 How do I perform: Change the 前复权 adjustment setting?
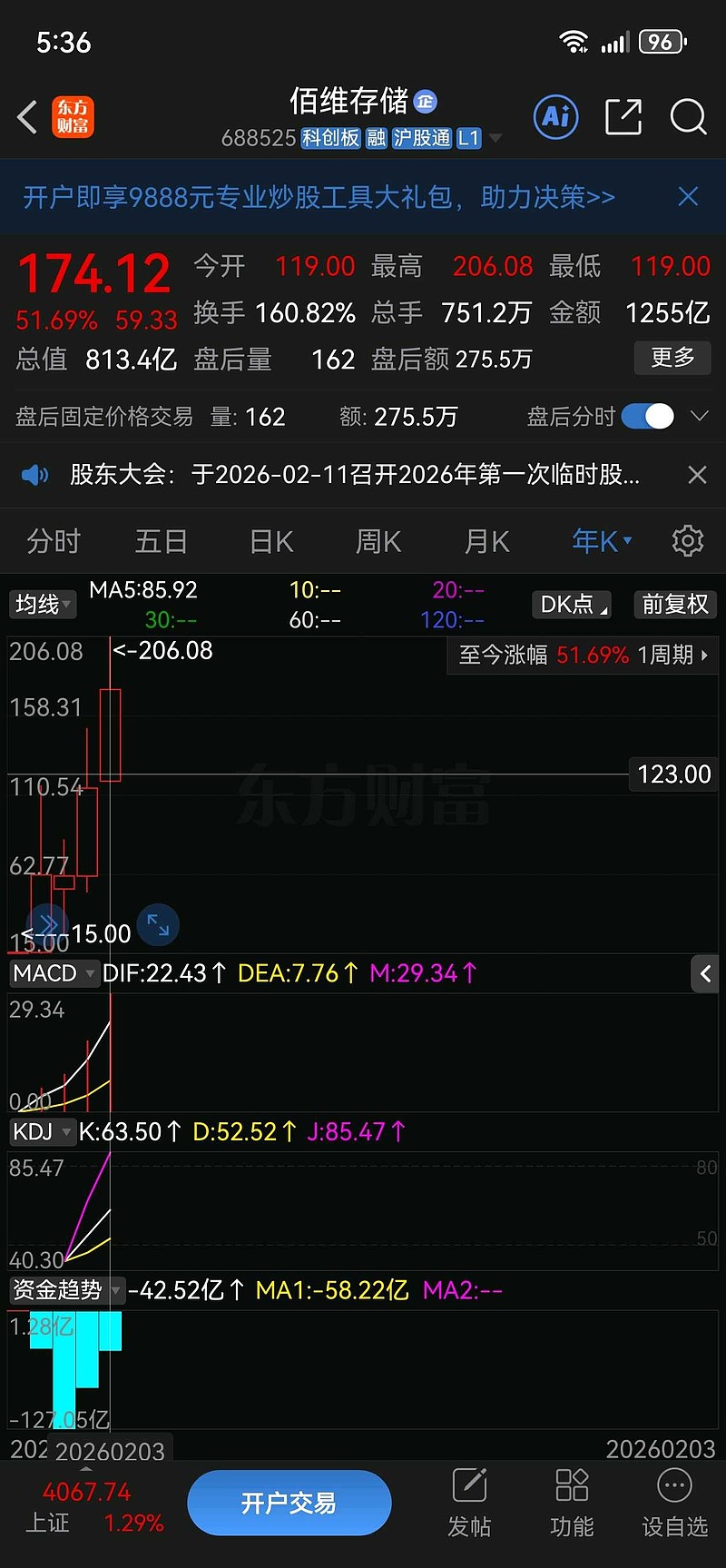coord(674,604)
